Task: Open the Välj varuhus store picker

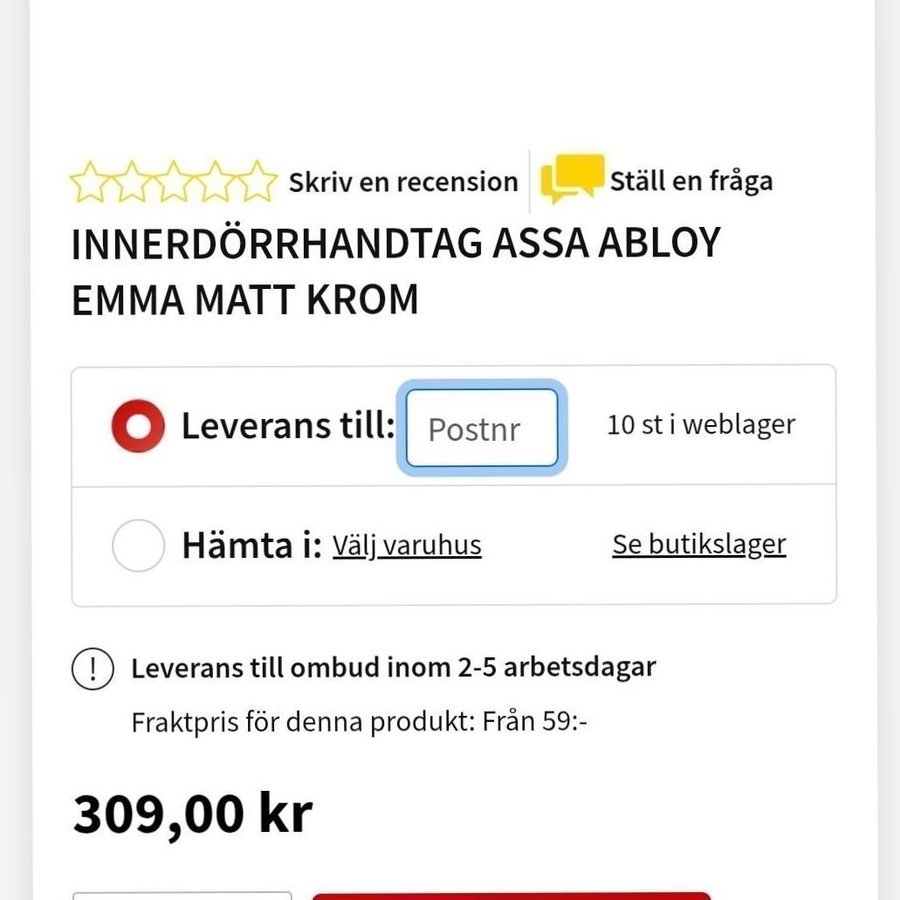Action: [406, 546]
